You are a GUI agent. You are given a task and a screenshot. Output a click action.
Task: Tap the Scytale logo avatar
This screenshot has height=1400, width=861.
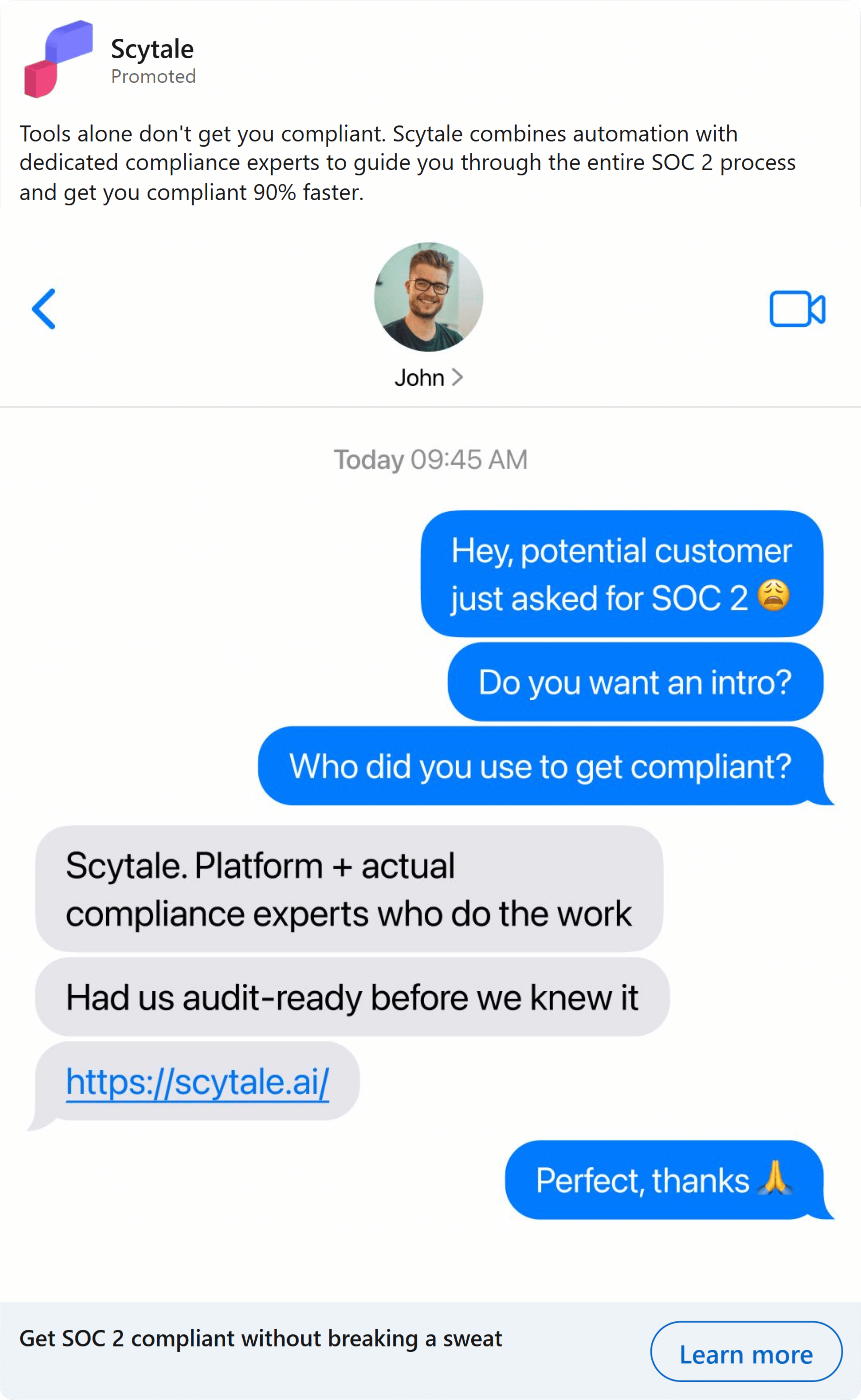[58, 59]
